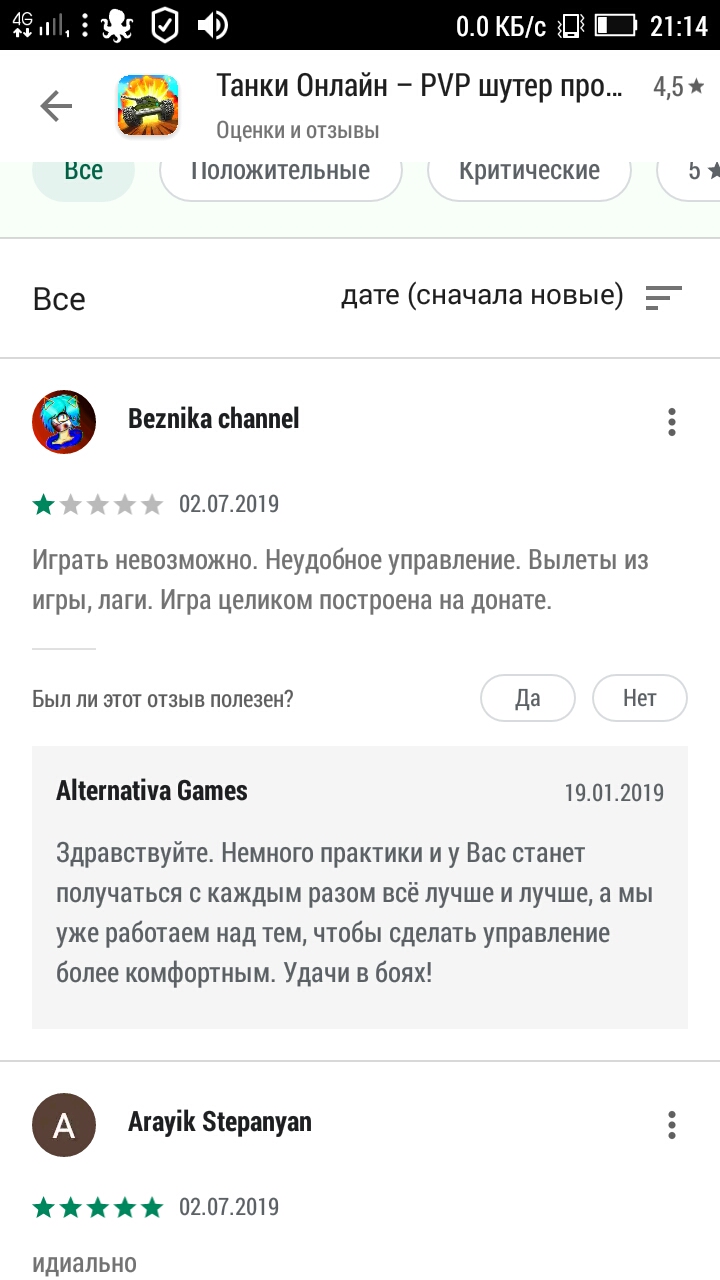Viewport: 720px width, 1280px height.
Task: Click Нет to dismiss review helpfulness
Action: [640, 698]
